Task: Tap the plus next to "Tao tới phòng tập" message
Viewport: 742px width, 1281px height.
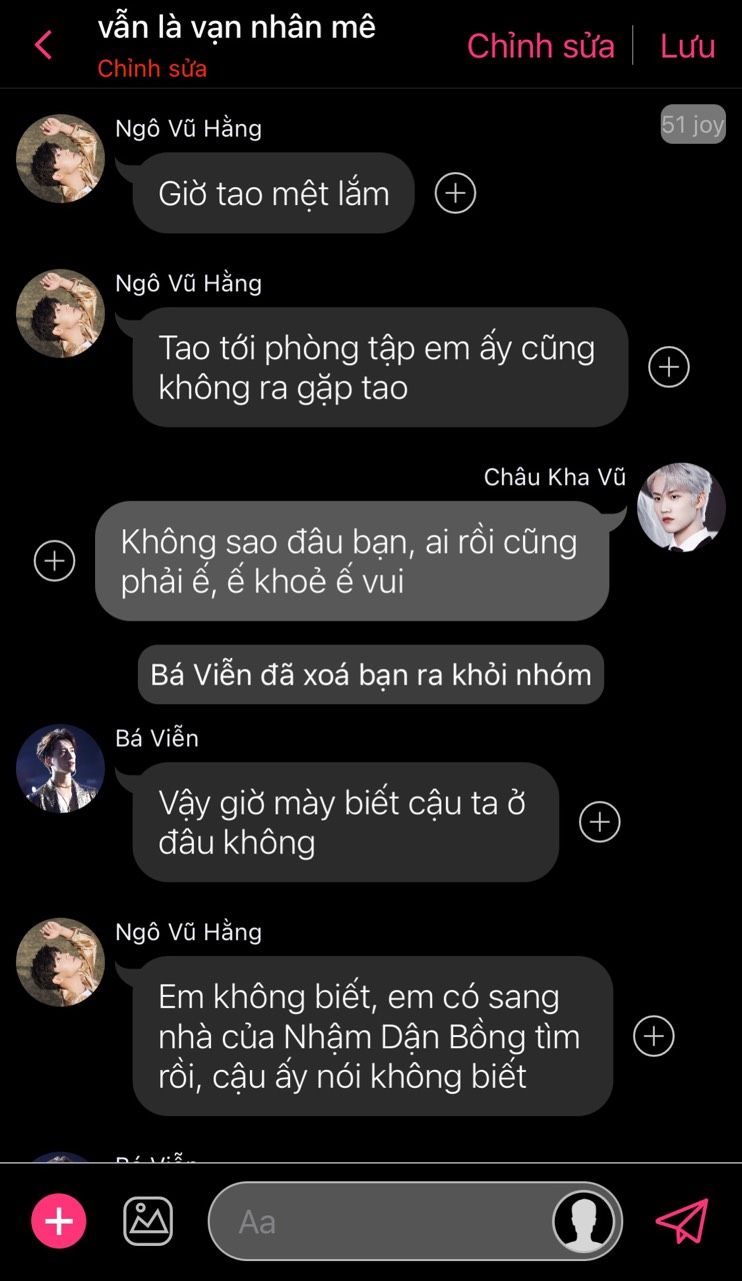Action: click(669, 367)
